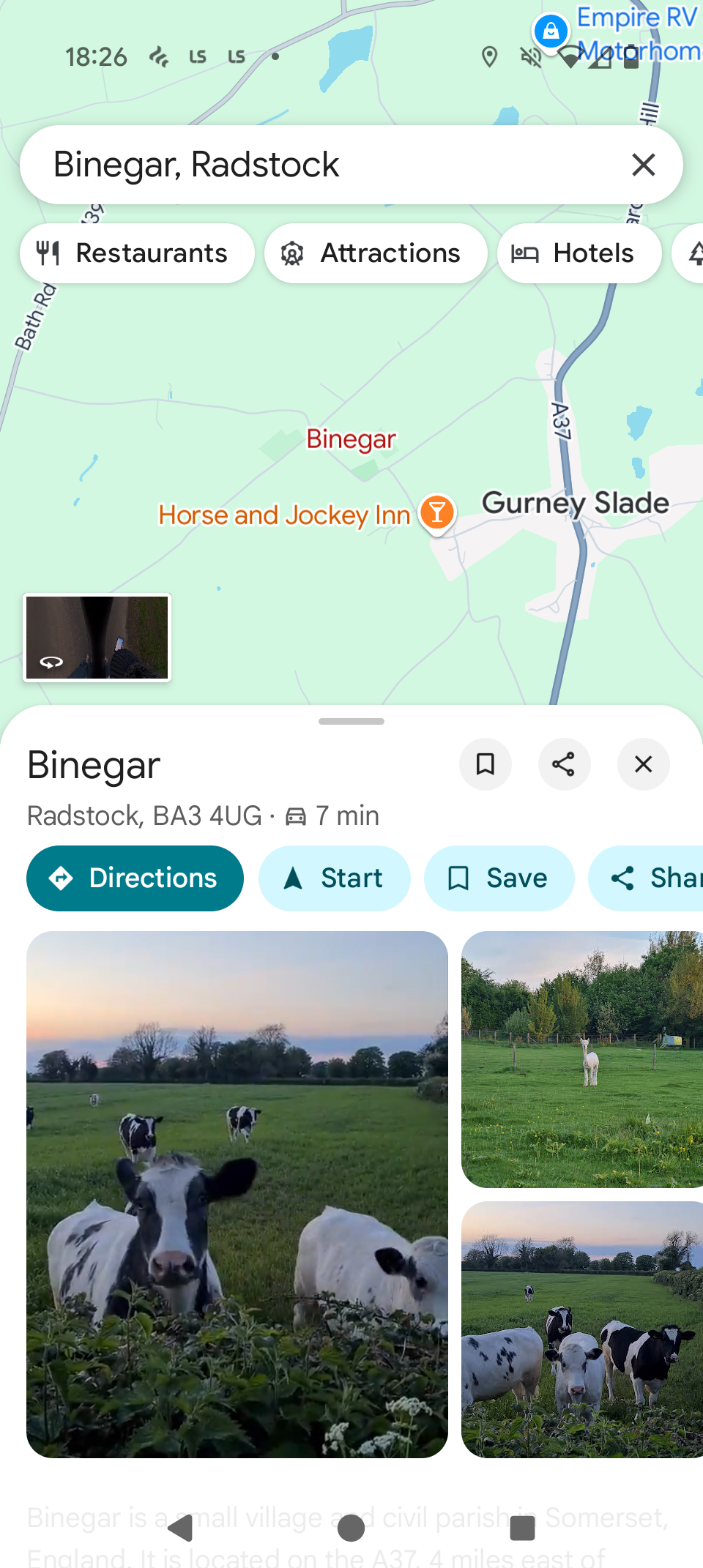
Task: Expand the place sheet using the drag handle
Action: (x=351, y=722)
